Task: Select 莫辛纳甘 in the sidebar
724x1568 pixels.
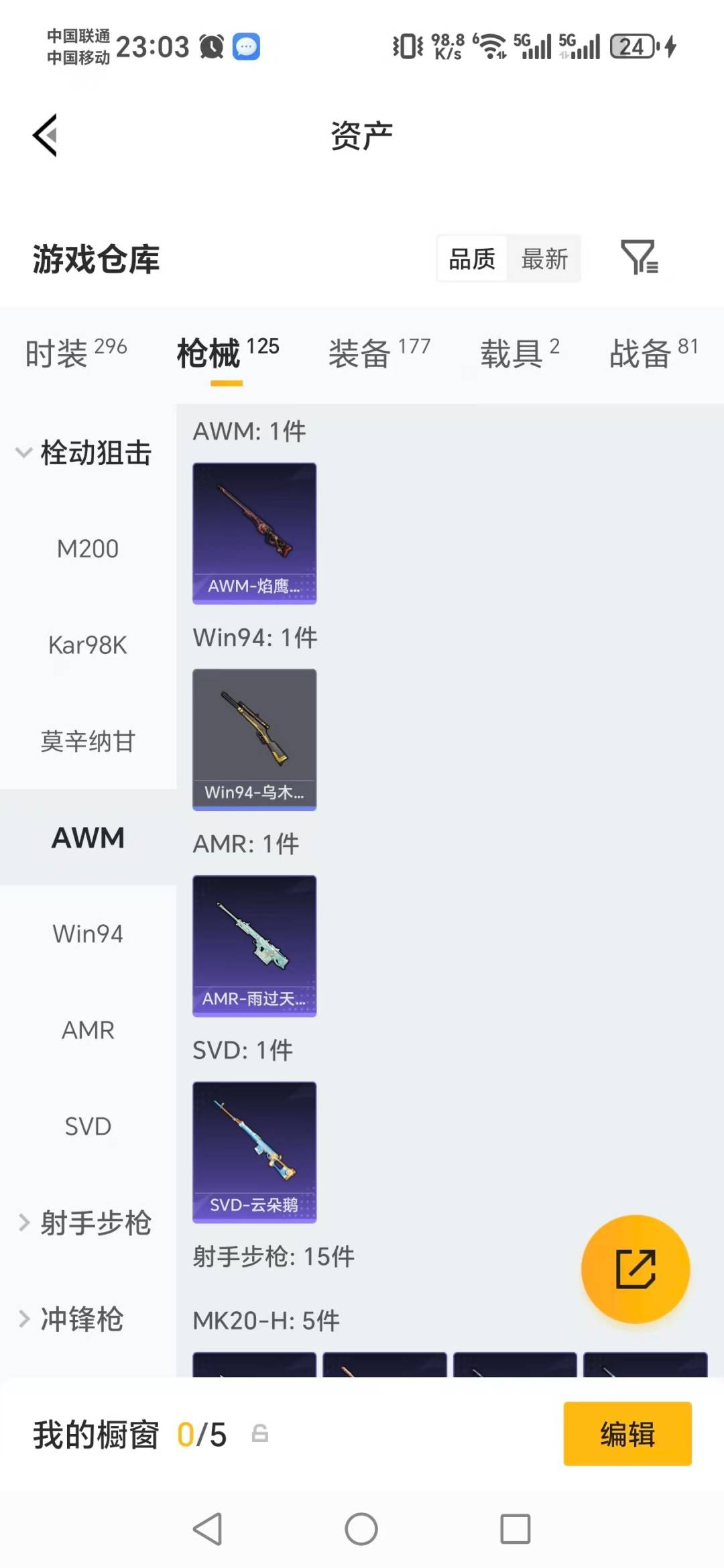Action: pos(88,742)
